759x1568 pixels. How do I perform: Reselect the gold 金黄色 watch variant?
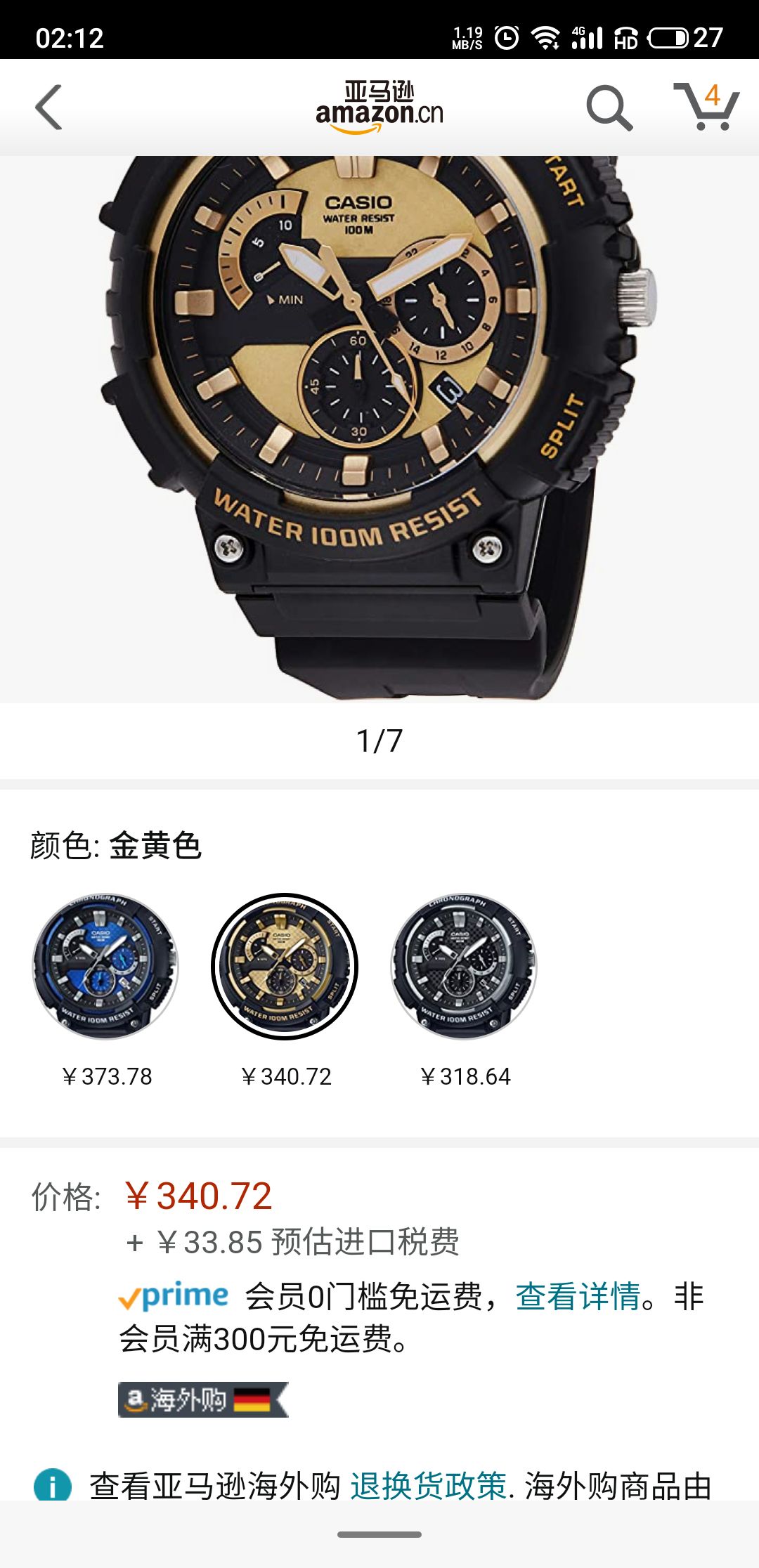(x=288, y=962)
